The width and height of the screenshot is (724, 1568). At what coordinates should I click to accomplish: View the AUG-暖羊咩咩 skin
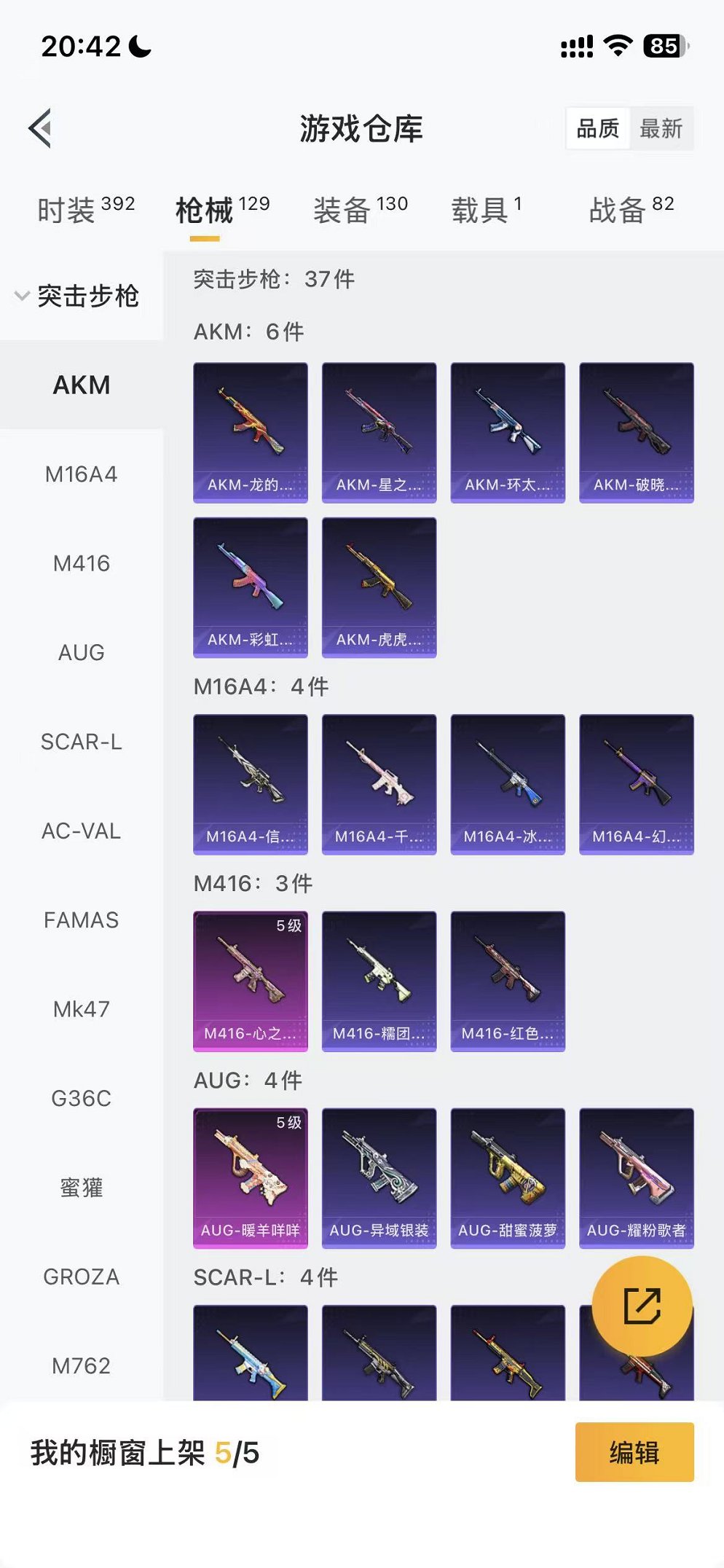coord(250,1177)
